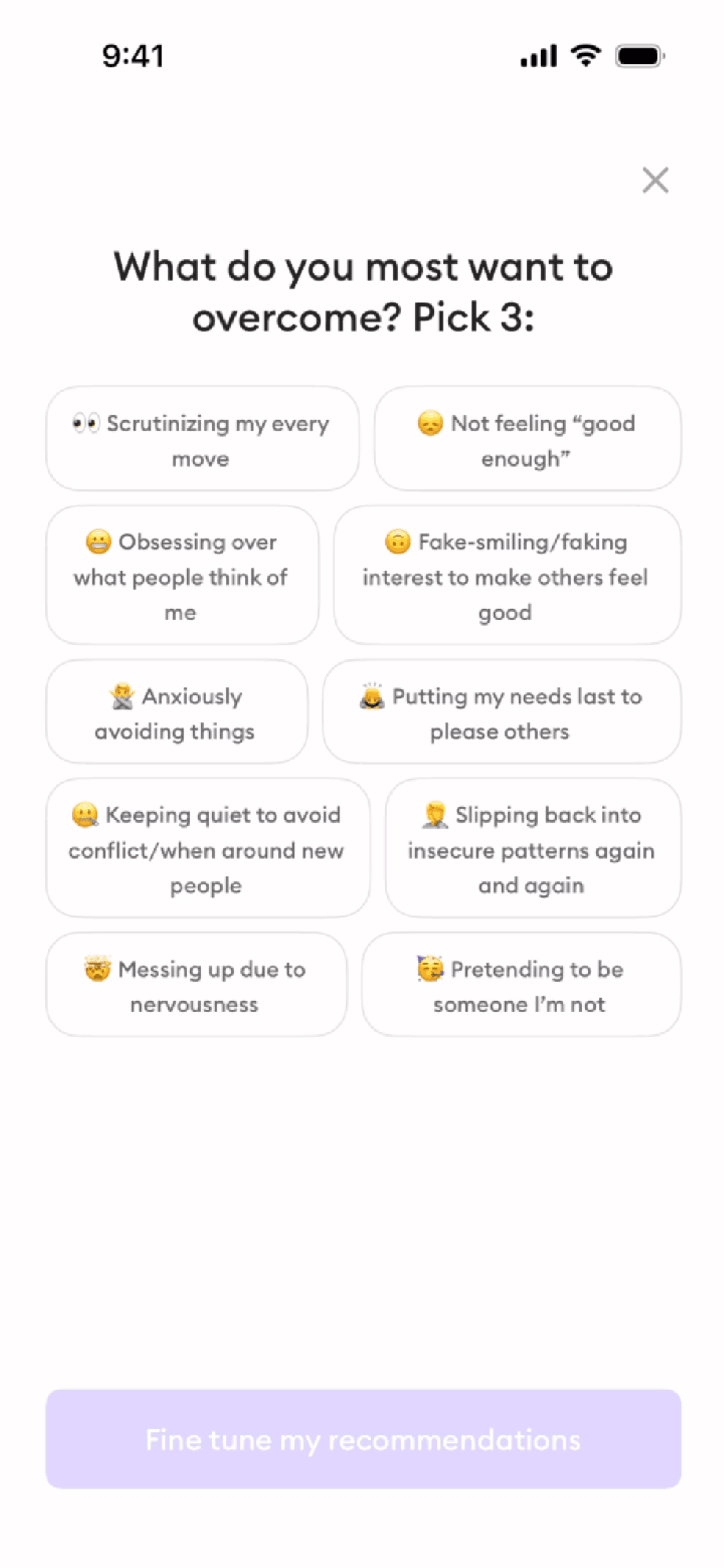Choose the Not feeling "good enough" chip

pyautogui.click(x=527, y=438)
